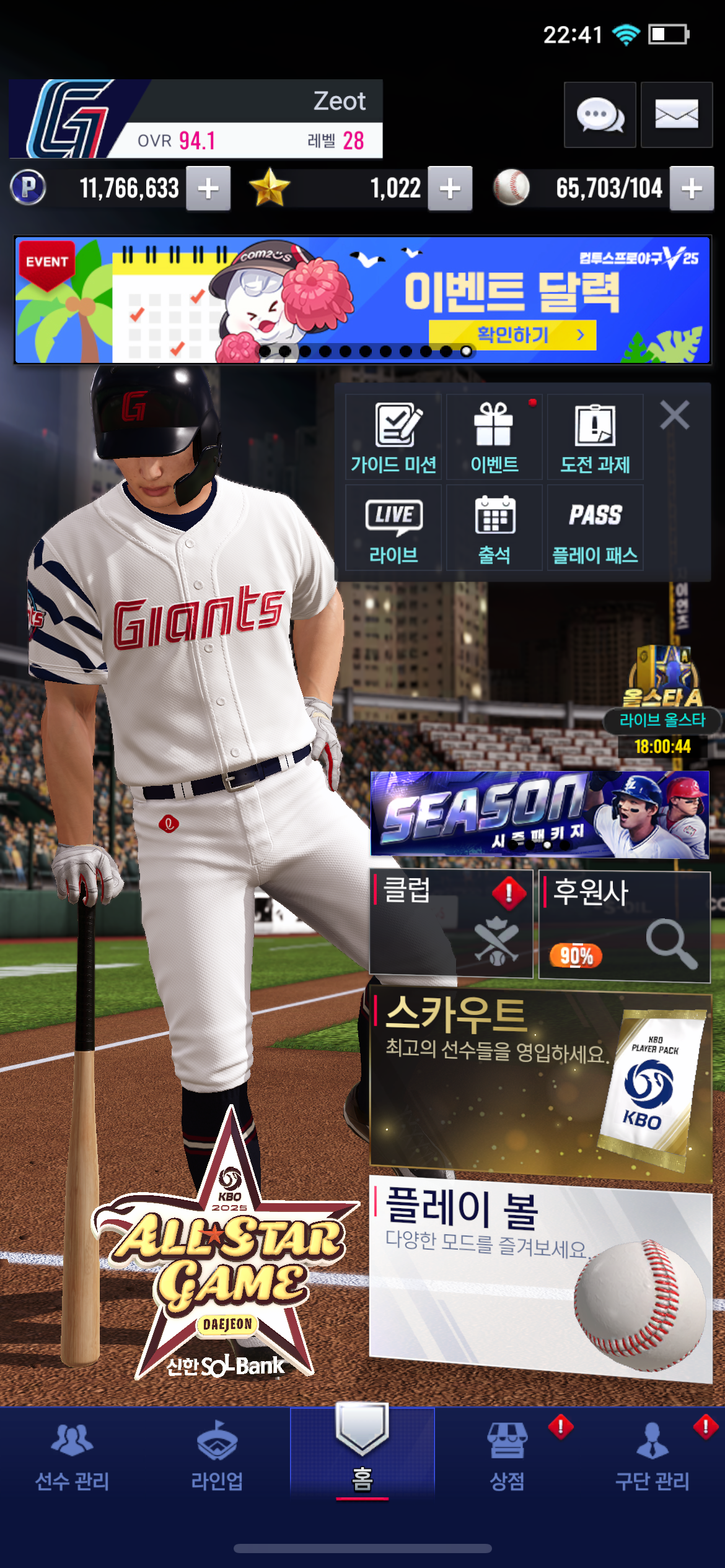Open 출석 attendance calendar
This screenshot has width=725, height=1568.
494,528
